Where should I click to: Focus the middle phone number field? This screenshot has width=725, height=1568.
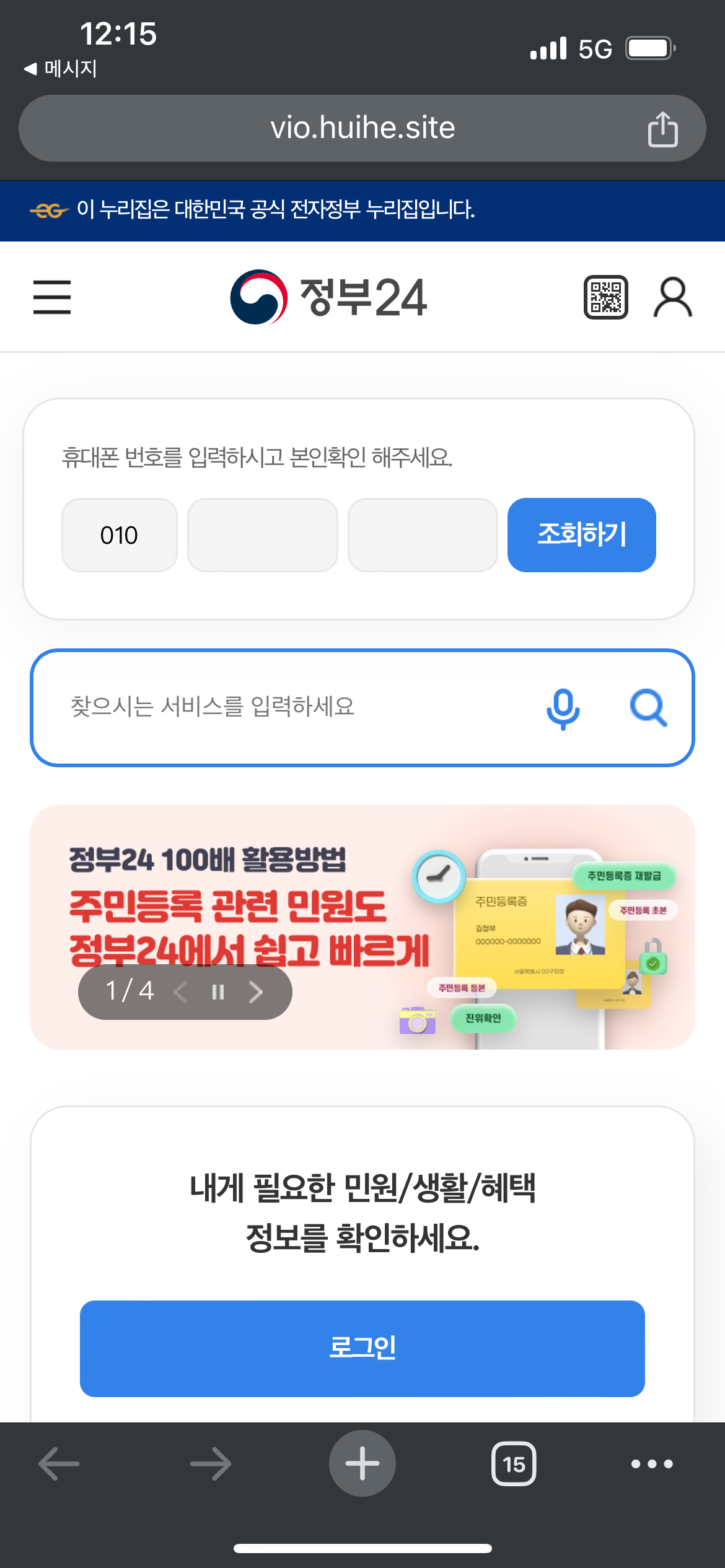pyautogui.click(x=263, y=535)
